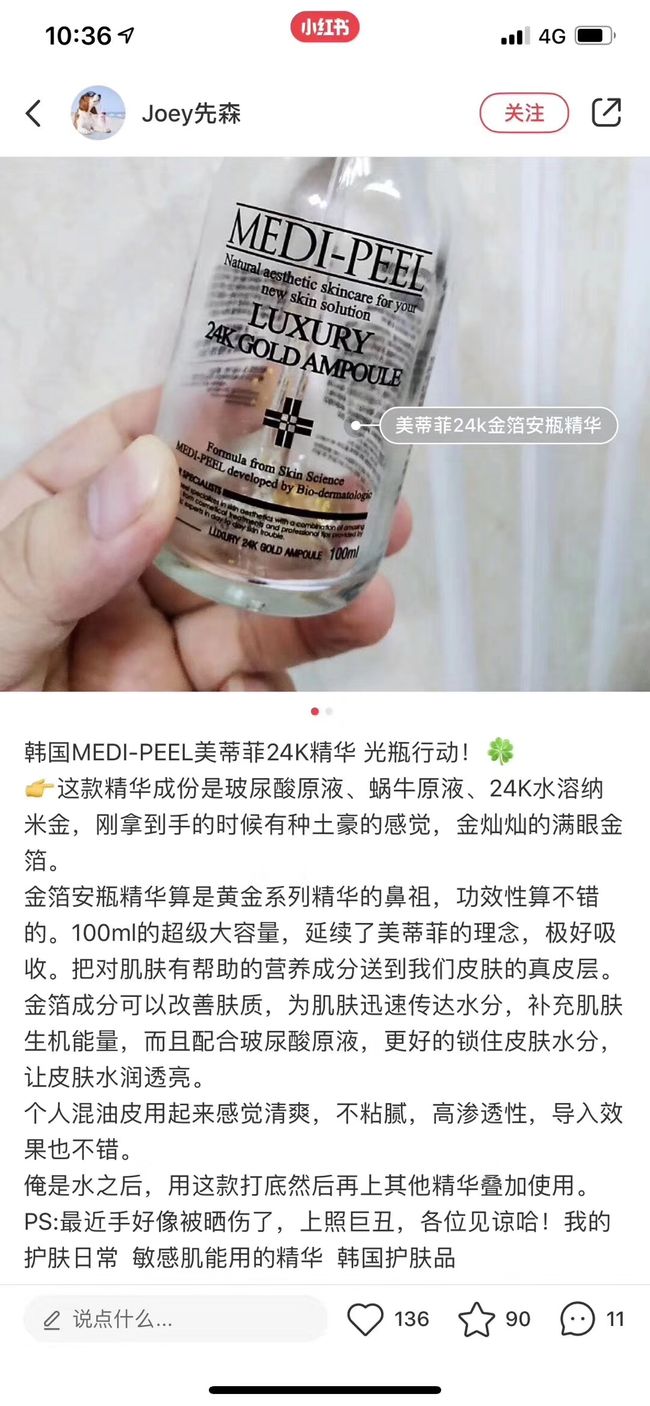Open the comments bubble

[x=577, y=1319]
